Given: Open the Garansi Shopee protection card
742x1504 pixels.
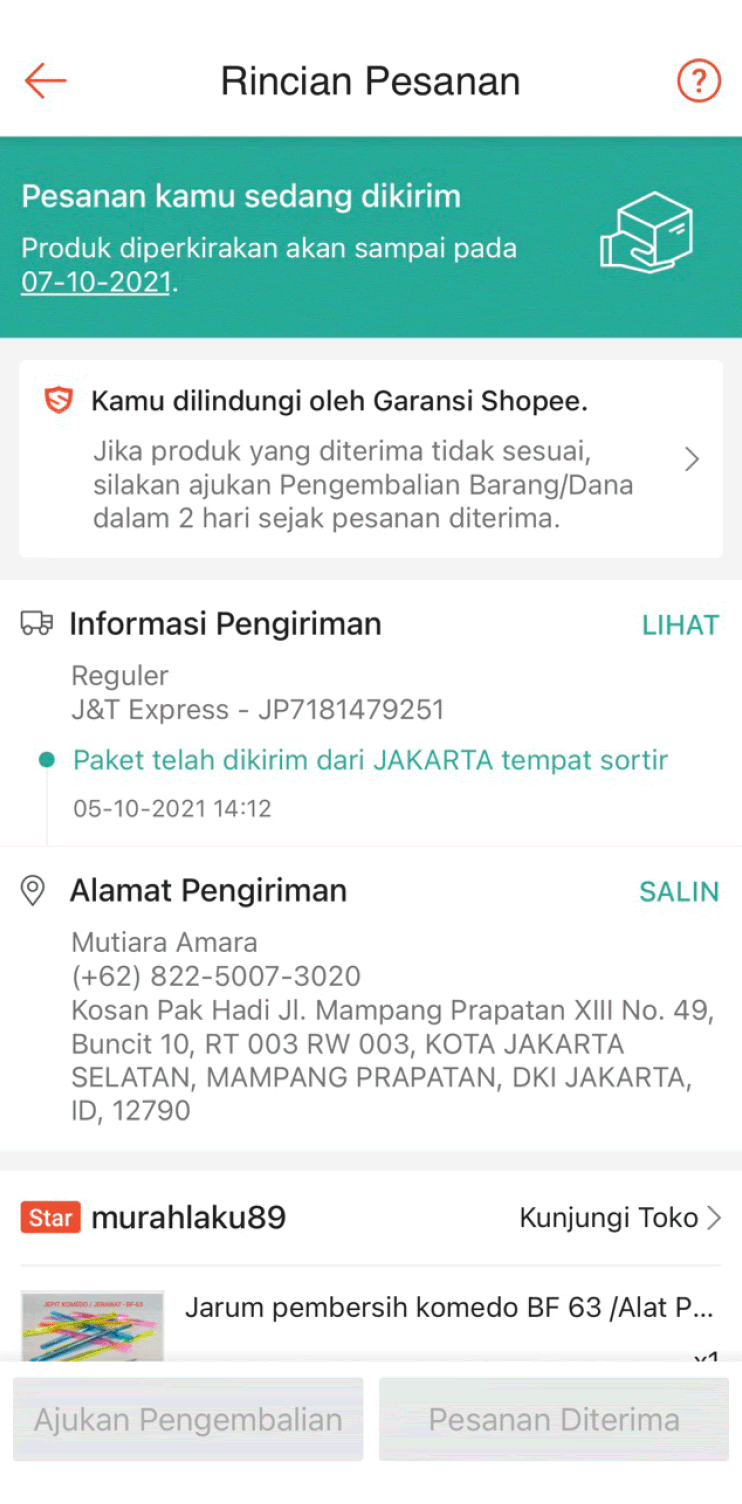Looking at the screenshot, I should [370, 459].
